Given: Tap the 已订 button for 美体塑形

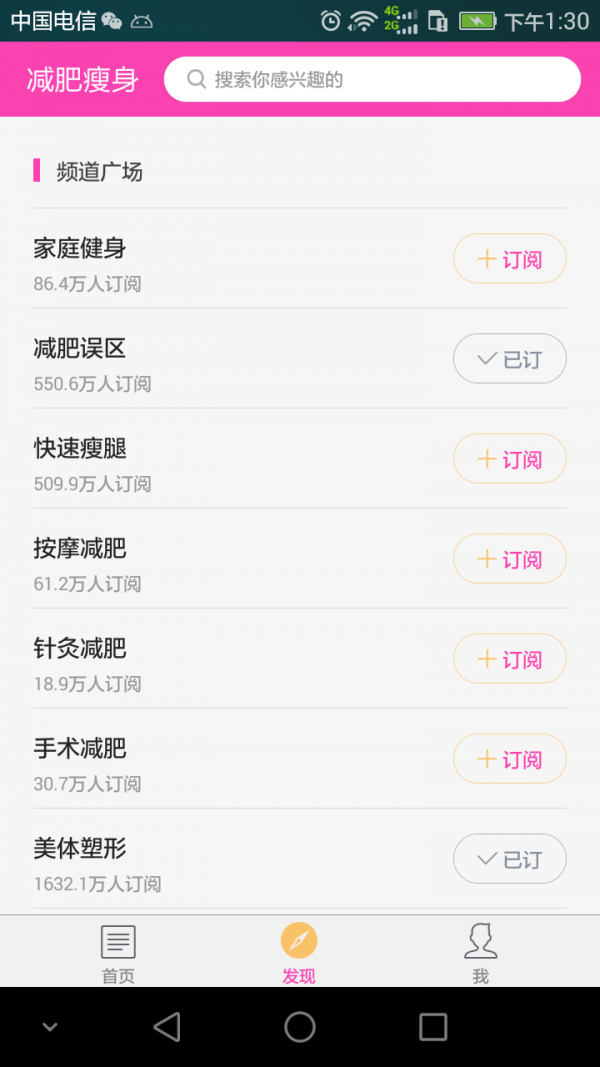Looking at the screenshot, I should [510, 859].
